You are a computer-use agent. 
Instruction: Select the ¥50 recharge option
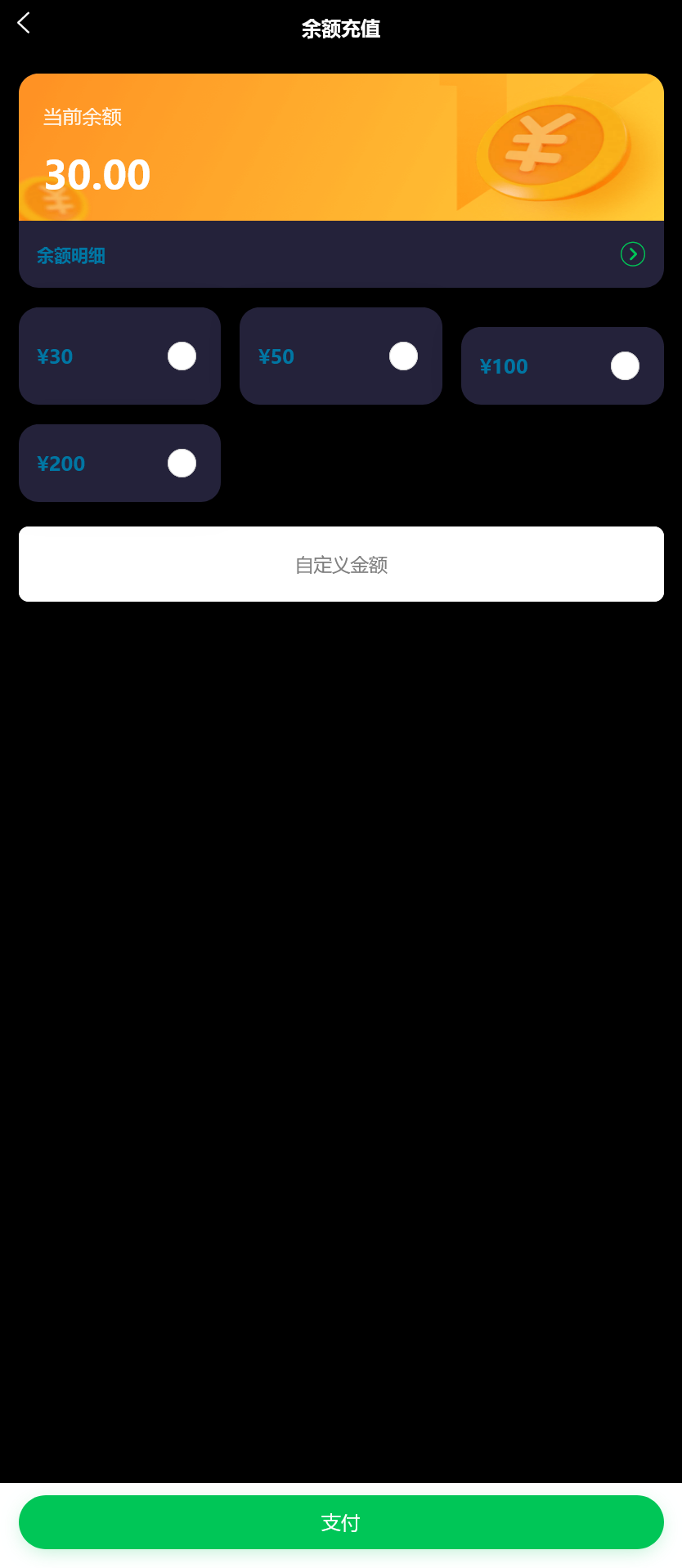[341, 356]
